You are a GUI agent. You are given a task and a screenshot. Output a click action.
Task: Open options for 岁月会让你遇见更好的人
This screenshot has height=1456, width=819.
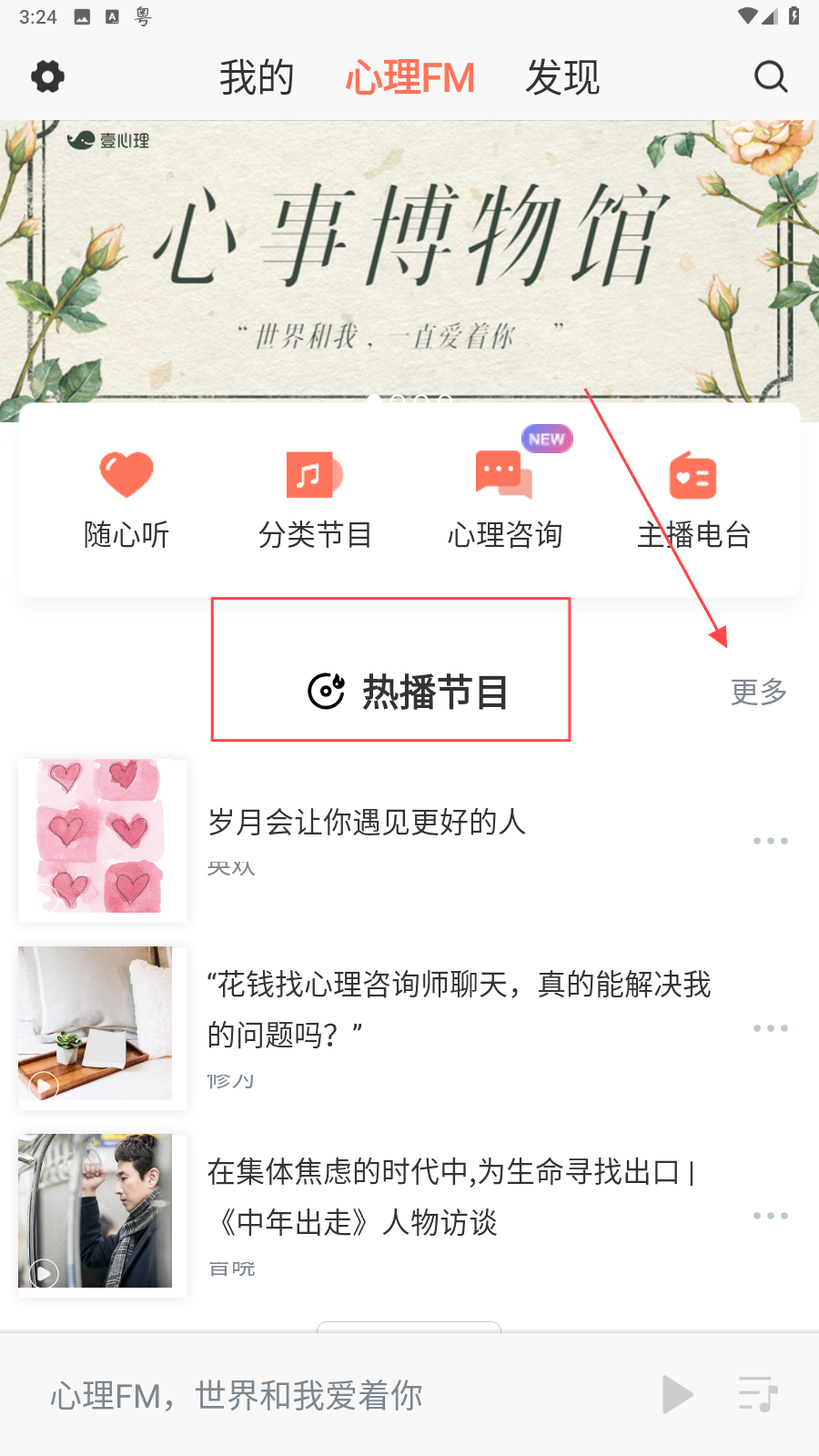click(x=770, y=841)
